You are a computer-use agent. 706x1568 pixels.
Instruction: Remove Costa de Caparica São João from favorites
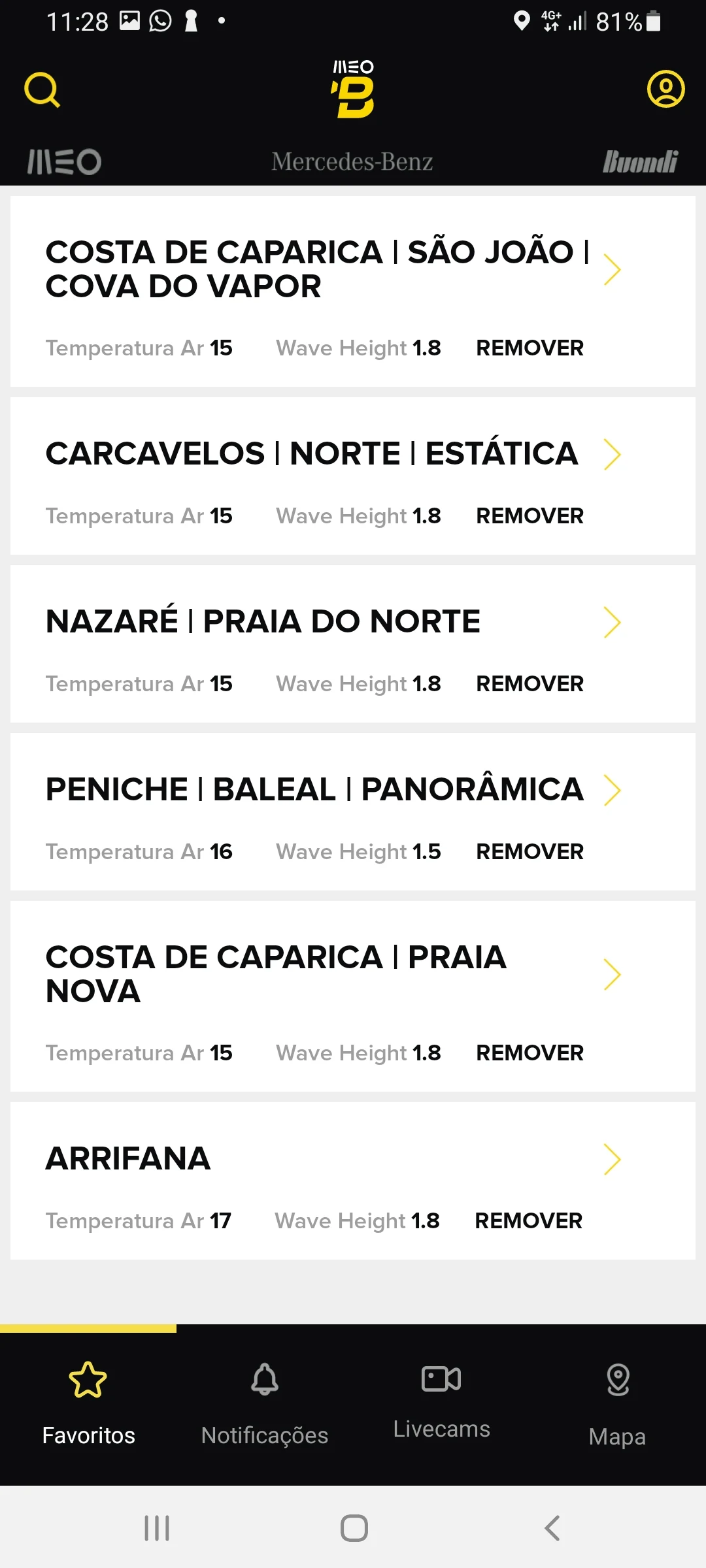point(529,348)
